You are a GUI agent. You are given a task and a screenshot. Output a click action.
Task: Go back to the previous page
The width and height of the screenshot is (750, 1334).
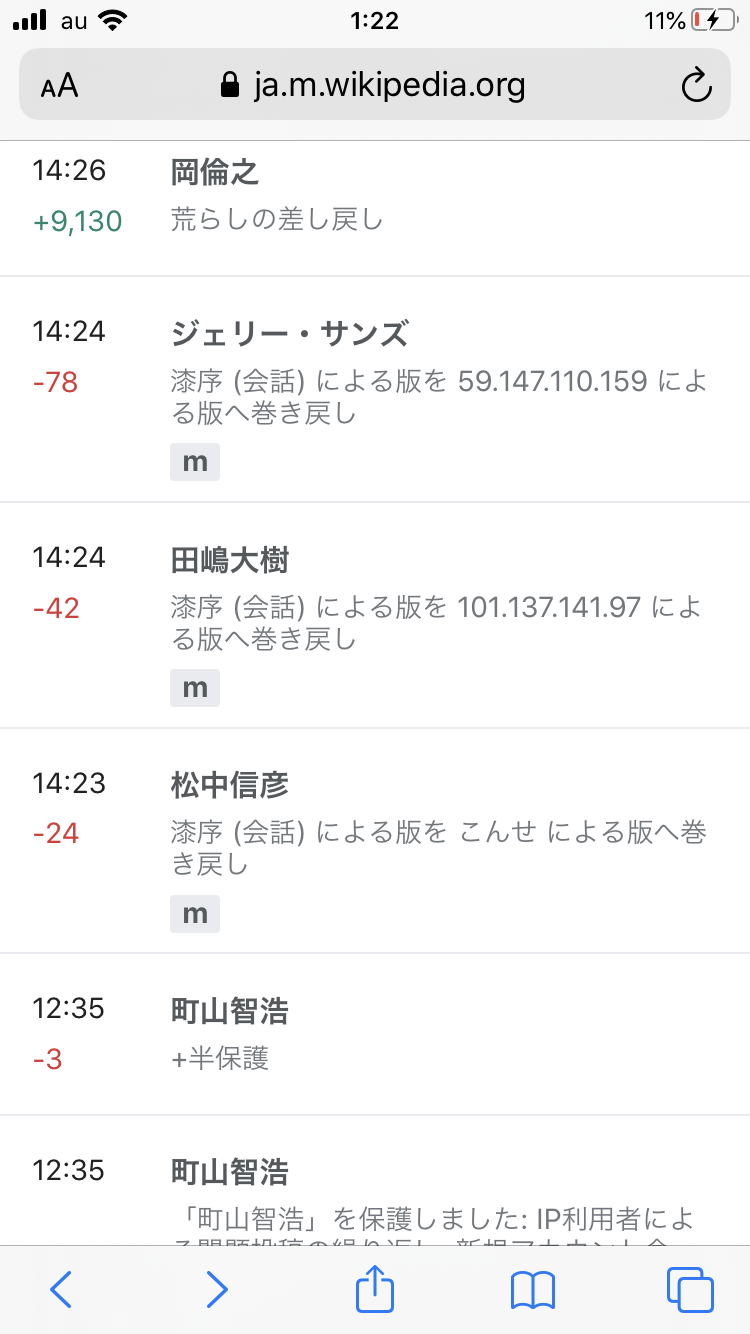pos(61,1290)
